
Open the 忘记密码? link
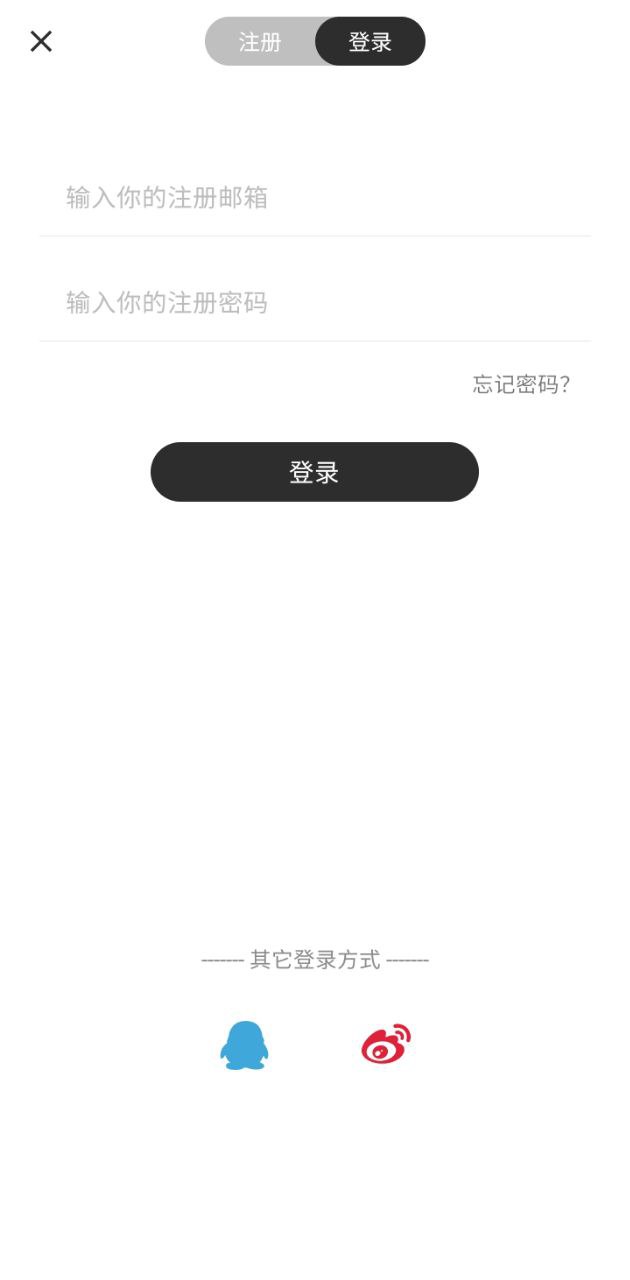pos(522,384)
